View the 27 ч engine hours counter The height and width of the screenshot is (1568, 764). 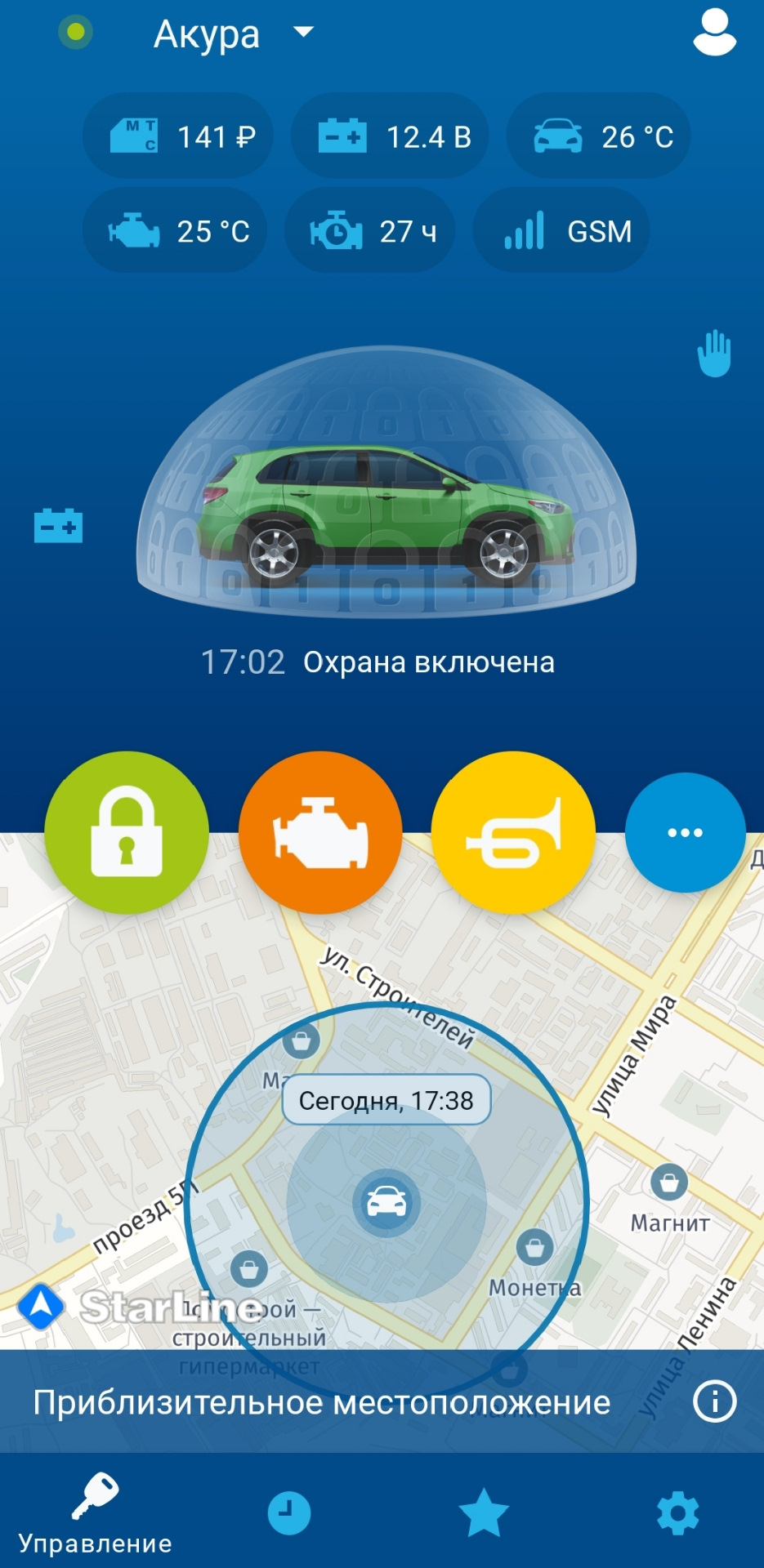[x=369, y=231]
